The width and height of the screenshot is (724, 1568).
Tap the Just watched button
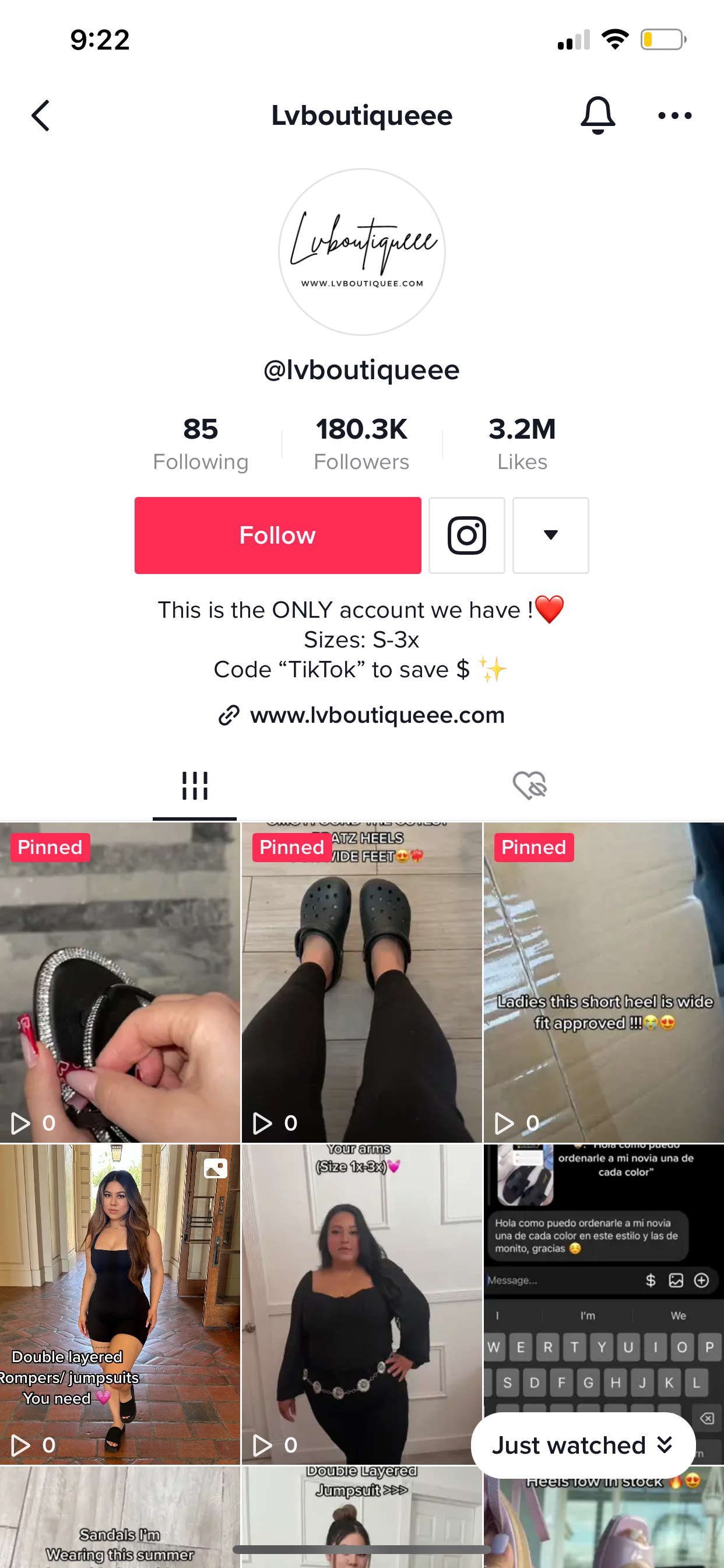(x=582, y=1445)
